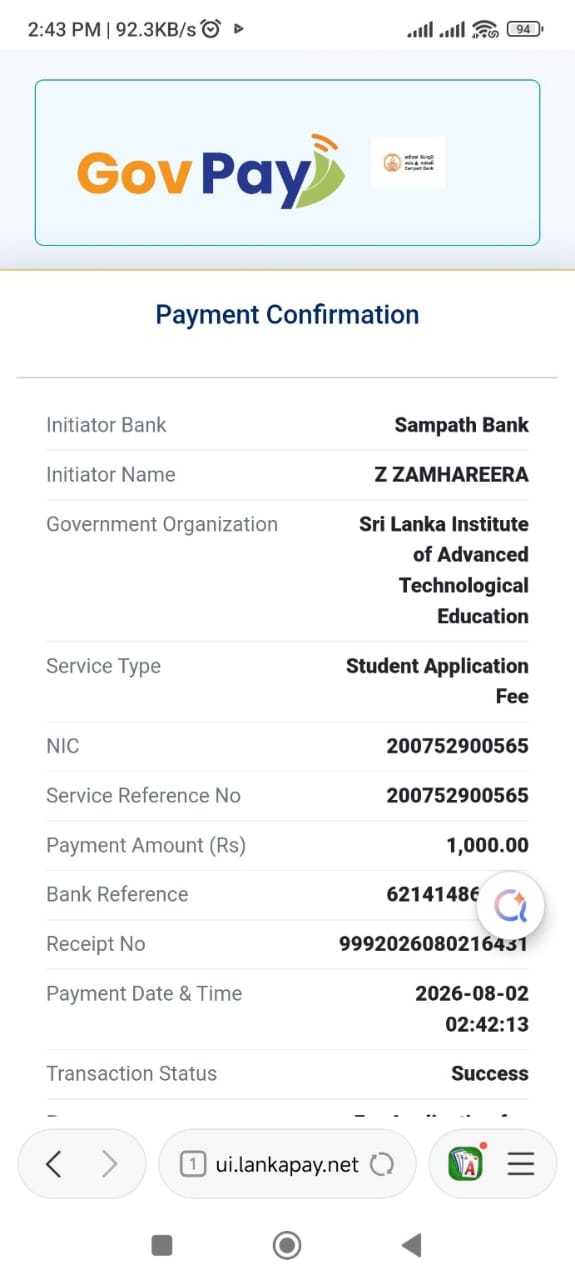This screenshot has width=575, height=1280.
Task: Tap the forward arrow in the browser bar
Action: pos(110,1163)
